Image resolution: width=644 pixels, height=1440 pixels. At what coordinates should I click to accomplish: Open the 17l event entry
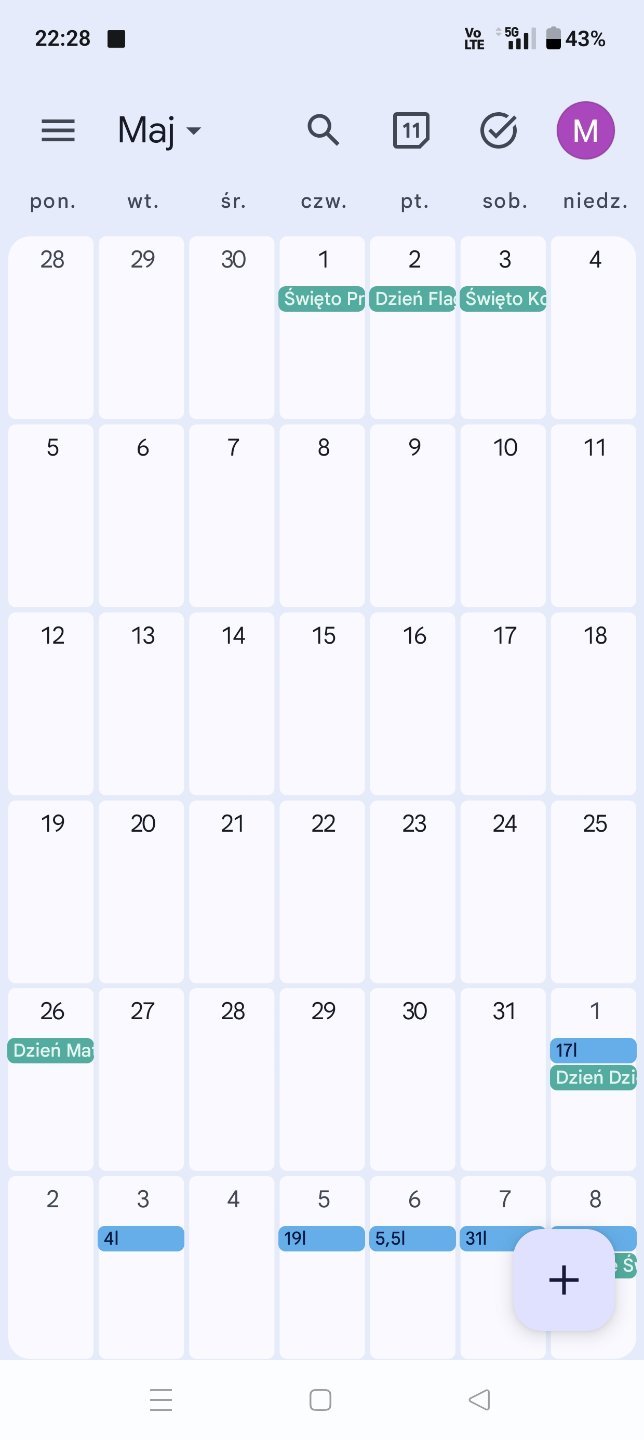pos(593,1050)
